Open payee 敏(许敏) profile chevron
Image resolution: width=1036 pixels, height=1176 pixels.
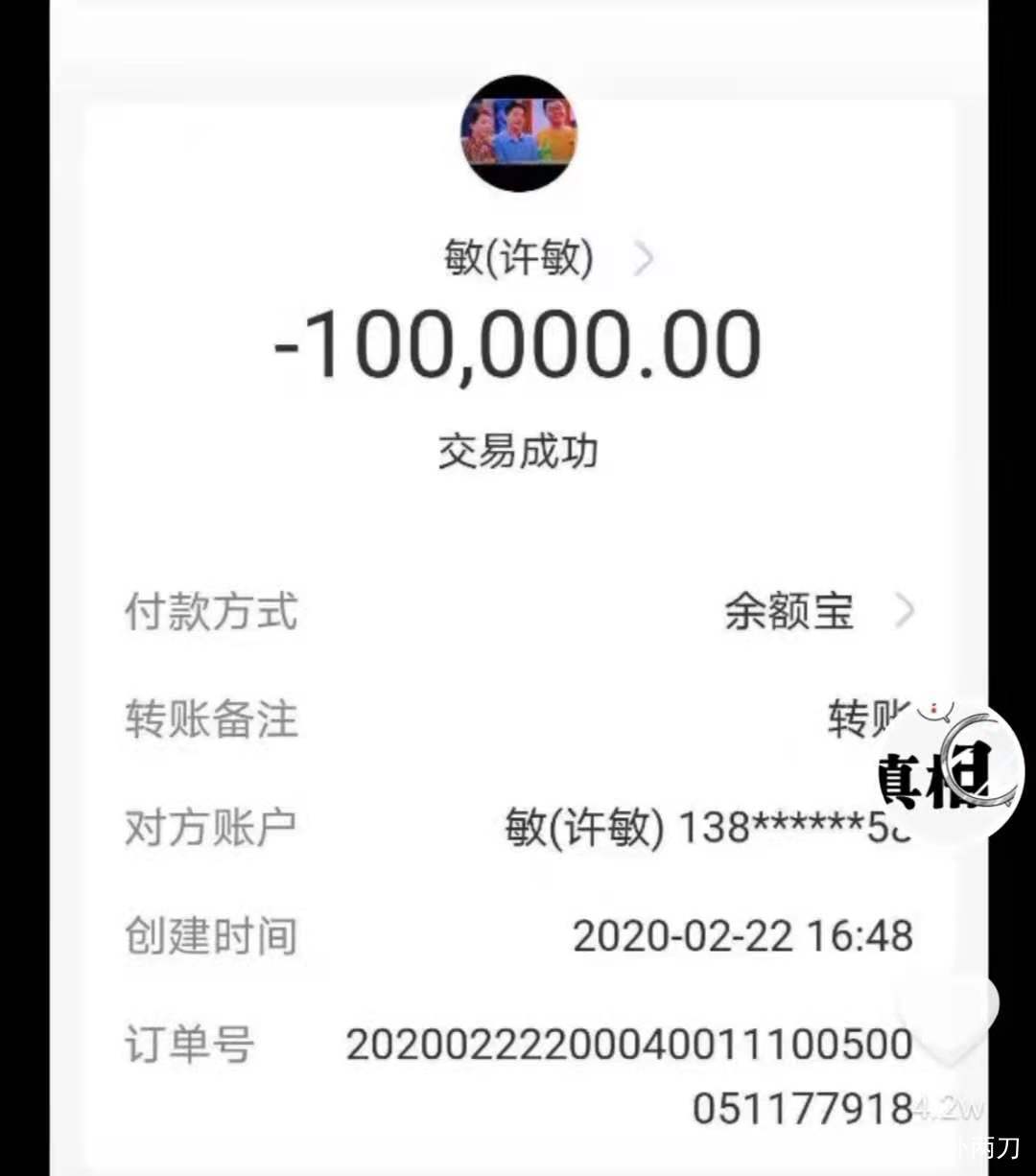(x=645, y=259)
